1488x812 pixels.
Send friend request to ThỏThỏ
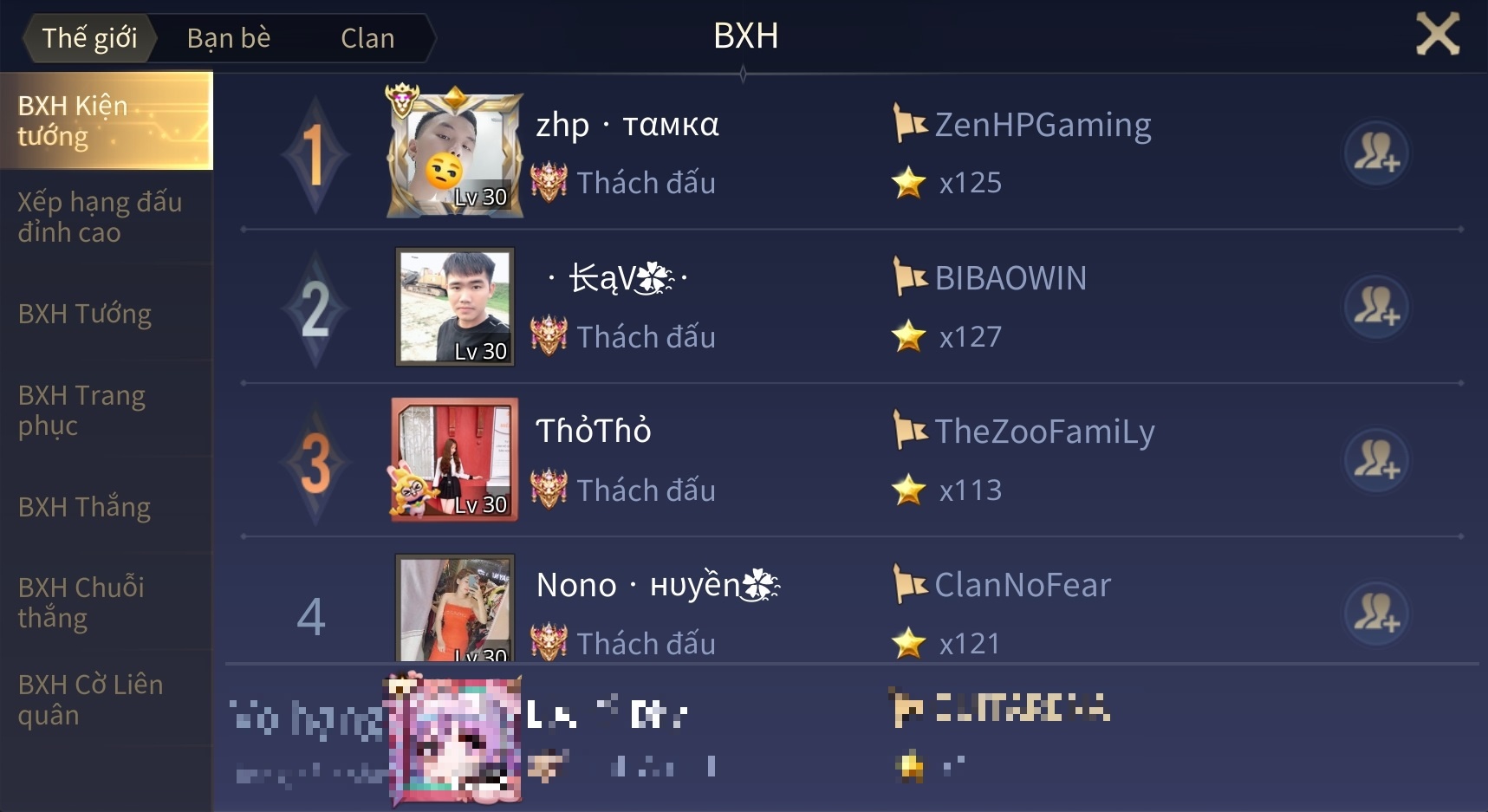[1376, 460]
